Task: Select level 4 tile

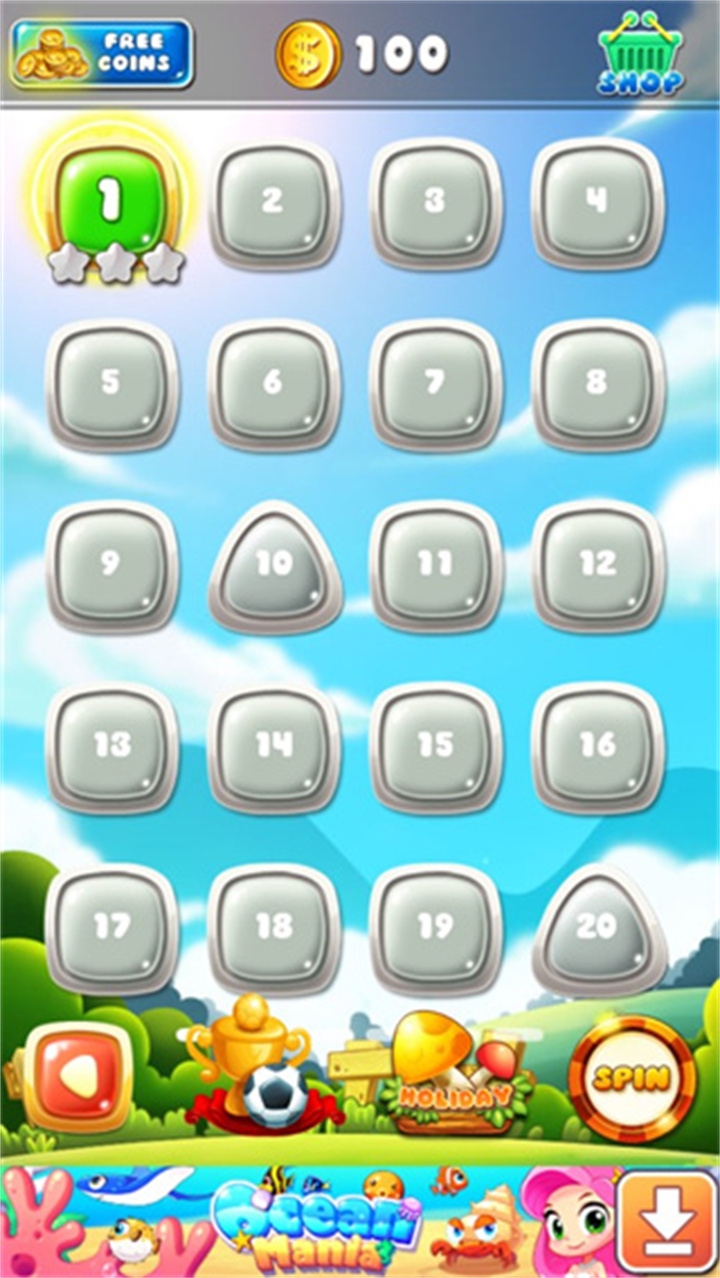Action: 597,203
